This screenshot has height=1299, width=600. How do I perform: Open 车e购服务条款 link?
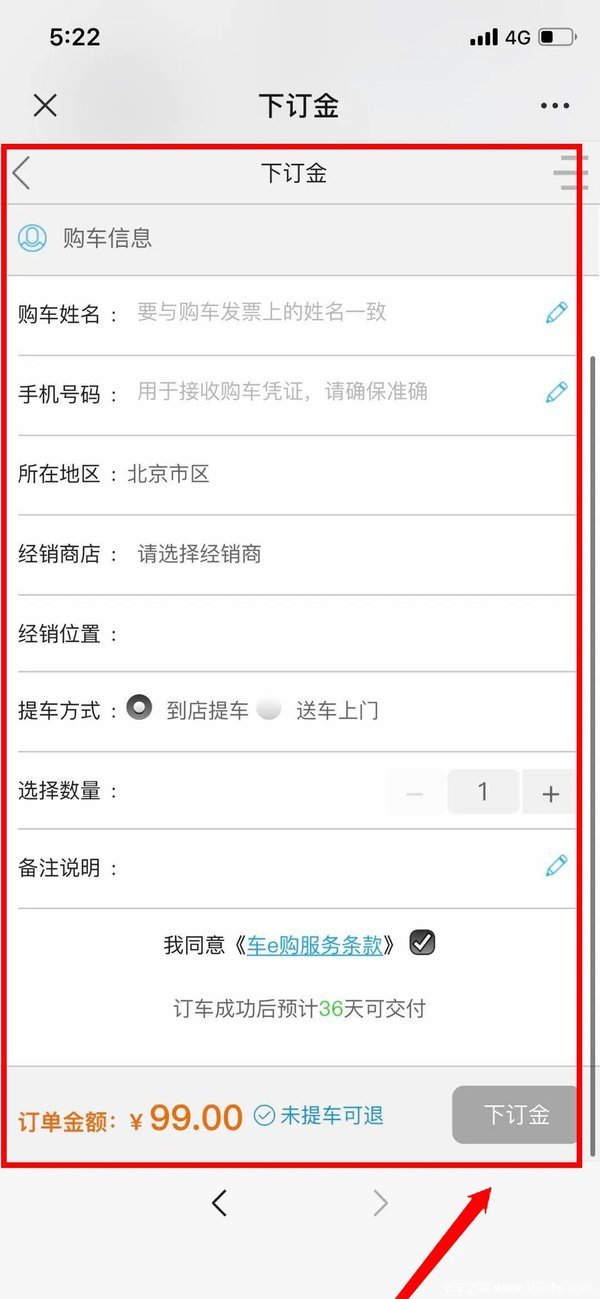[314, 945]
